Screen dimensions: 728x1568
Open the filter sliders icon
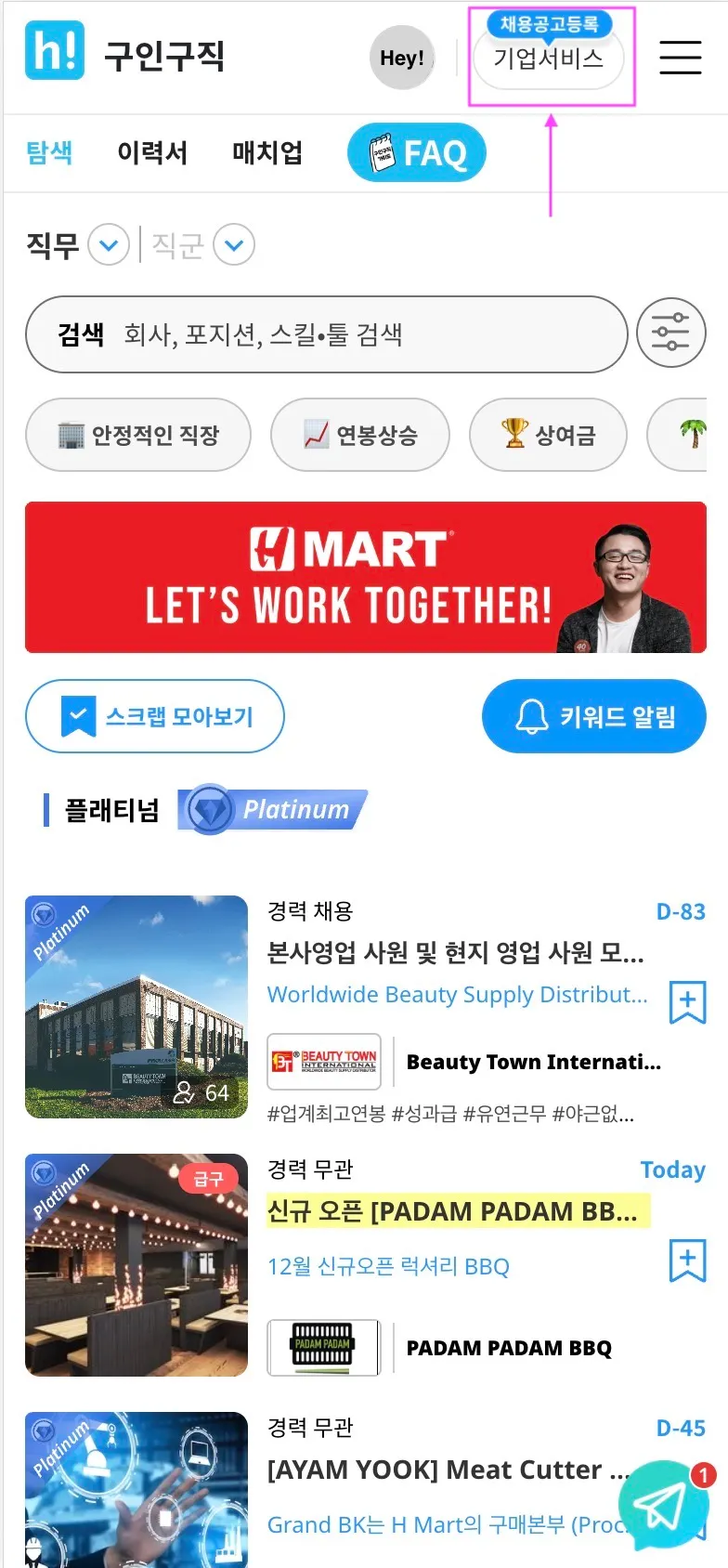pyautogui.click(x=670, y=333)
